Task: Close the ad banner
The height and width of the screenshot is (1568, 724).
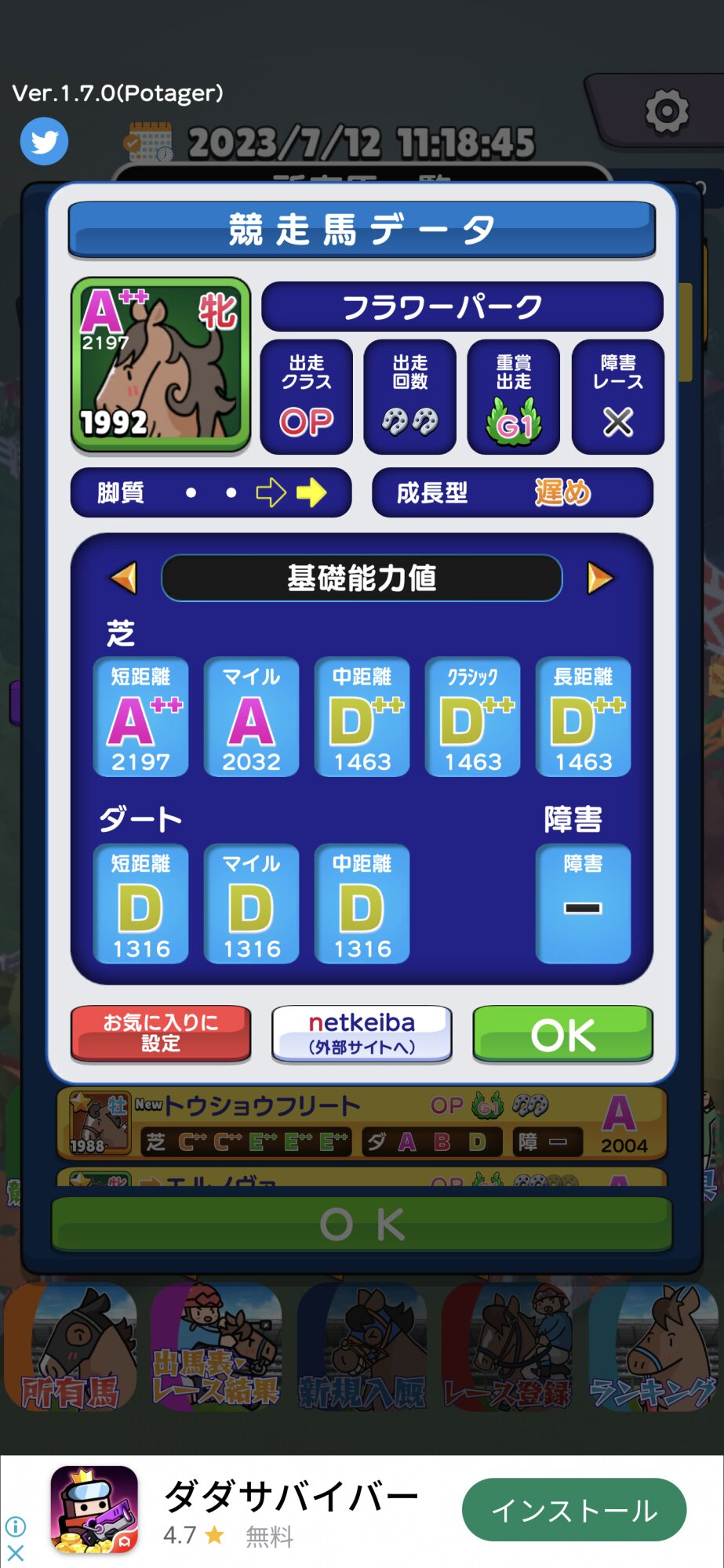Action: pyautogui.click(x=16, y=1552)
